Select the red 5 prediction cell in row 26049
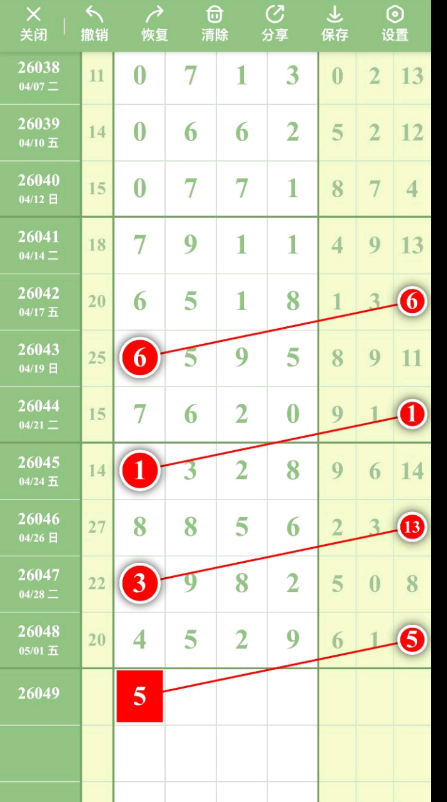The height and width of the screenshot is (802, 447). [x=140, y=696]
